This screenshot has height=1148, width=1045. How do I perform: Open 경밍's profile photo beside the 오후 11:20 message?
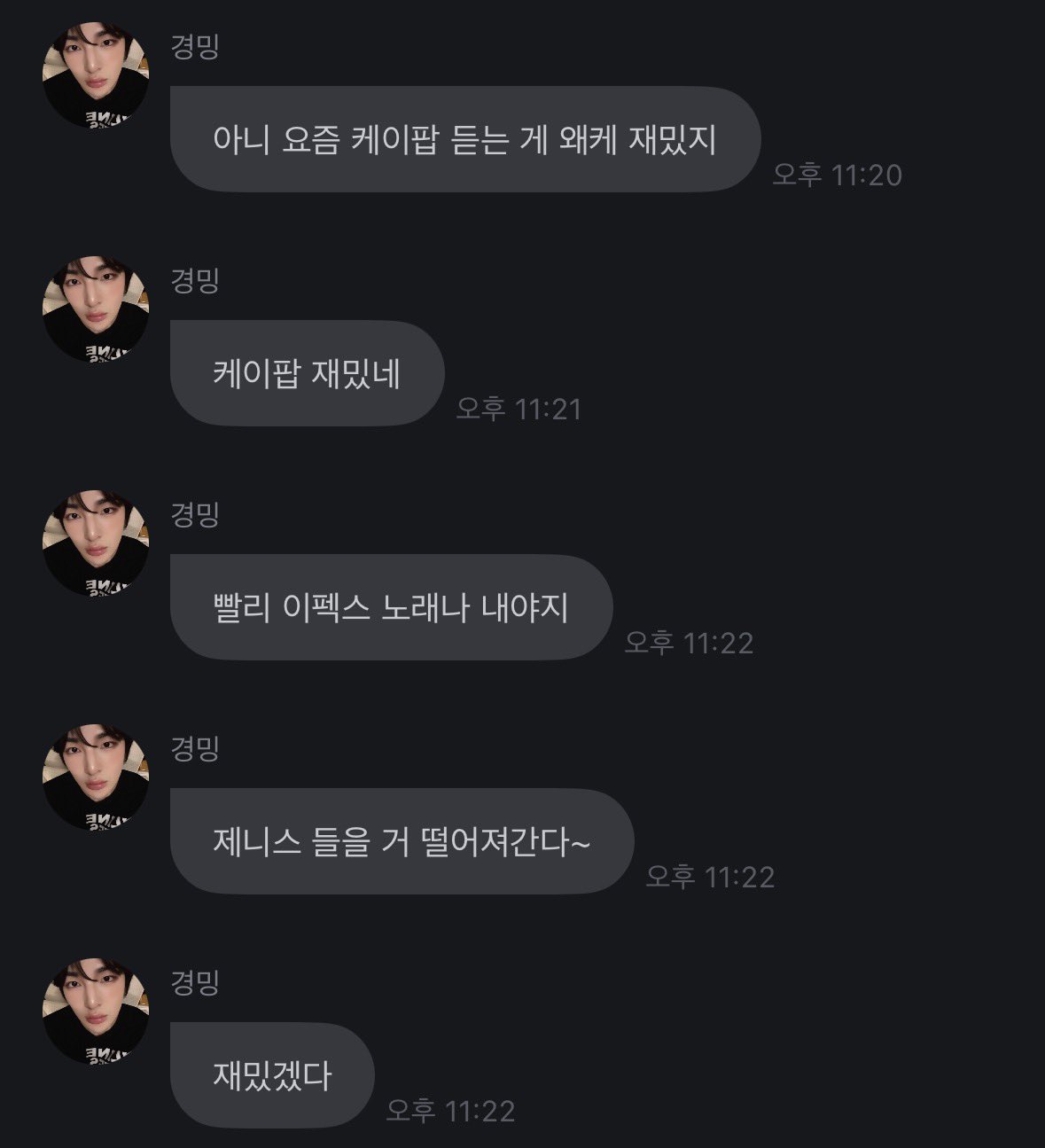96,76
